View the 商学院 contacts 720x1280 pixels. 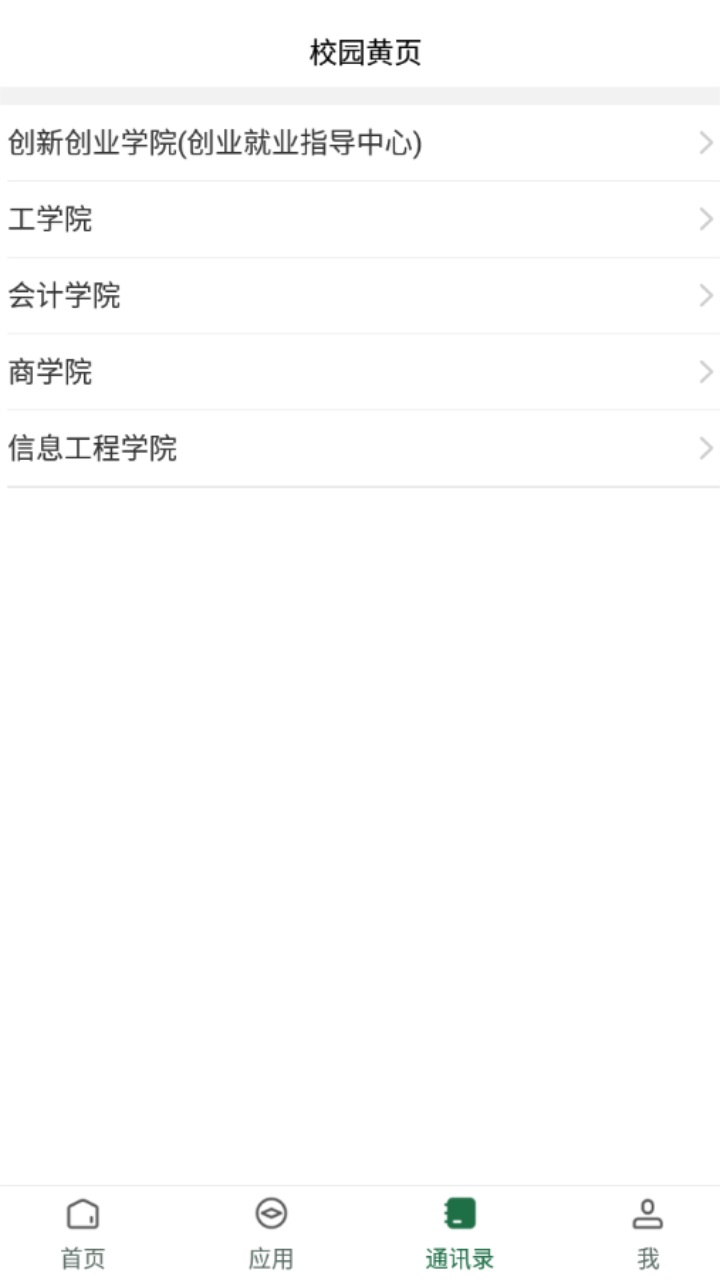[x=360, y=371]
